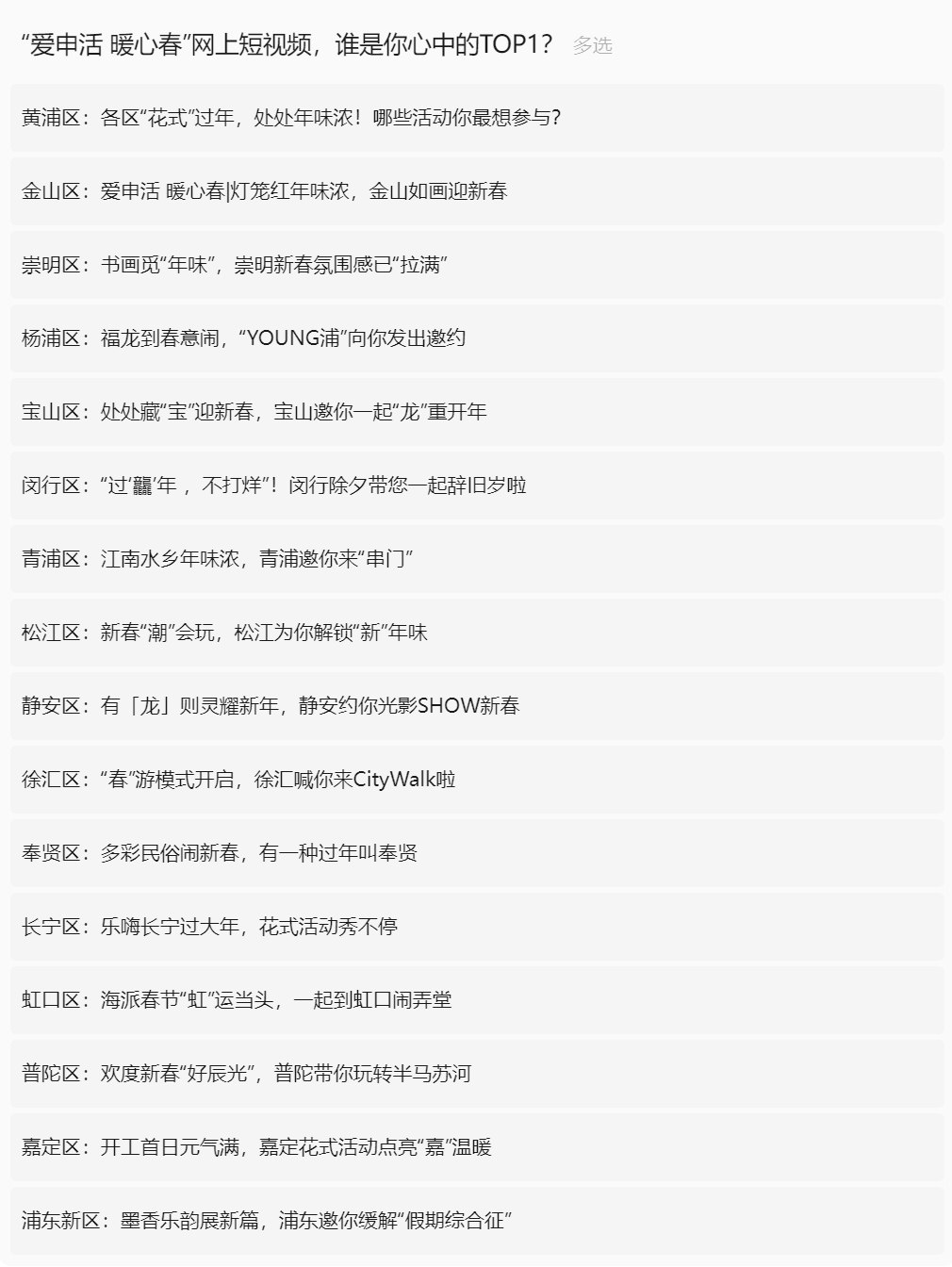The image size is (952, 1267).
Task: Pick the 杨浦区 YOUNG浦 entry
Action: pyautogui.click(x=477, y=338)
